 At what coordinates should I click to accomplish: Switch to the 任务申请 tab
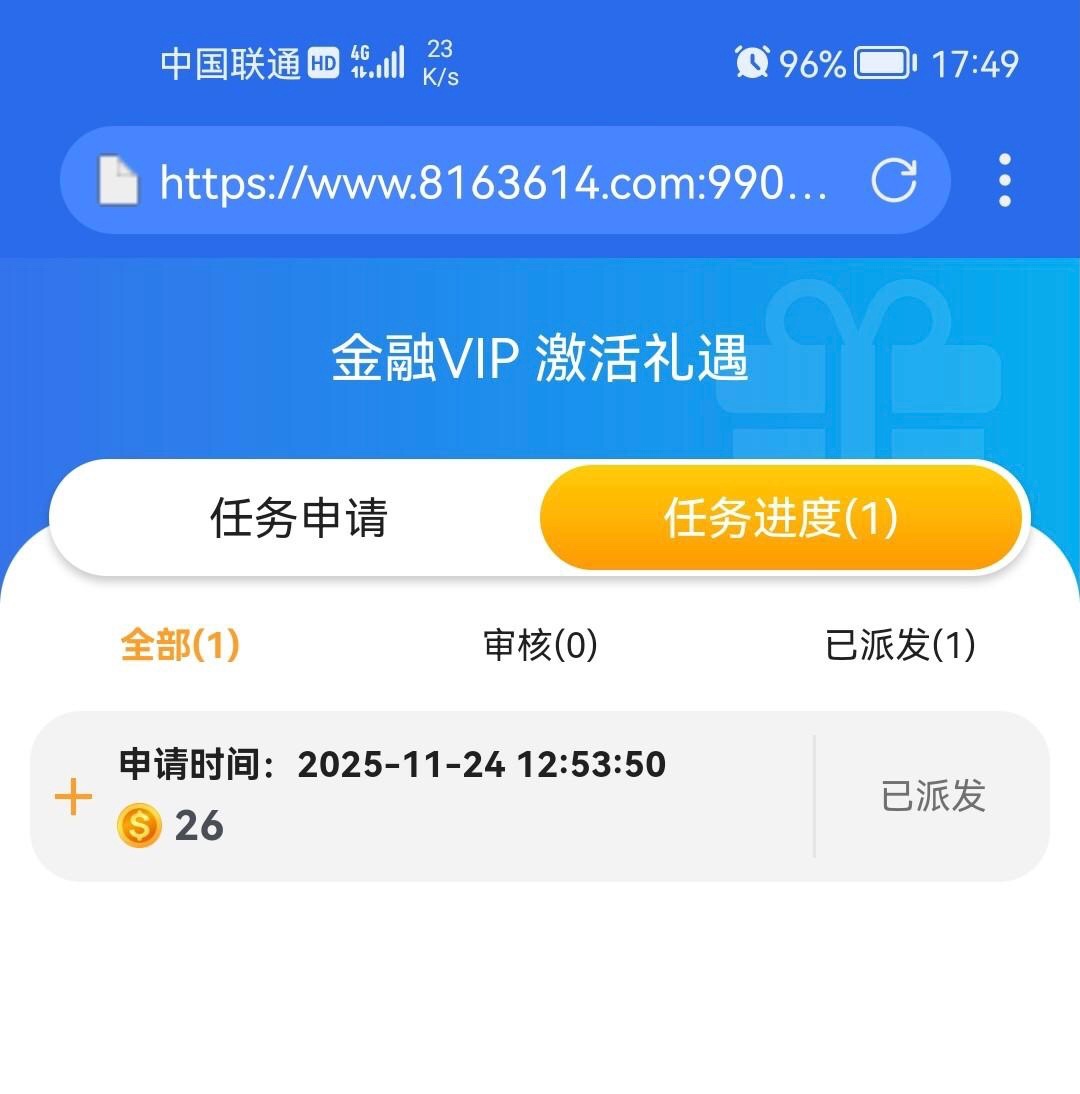[298, 518]
